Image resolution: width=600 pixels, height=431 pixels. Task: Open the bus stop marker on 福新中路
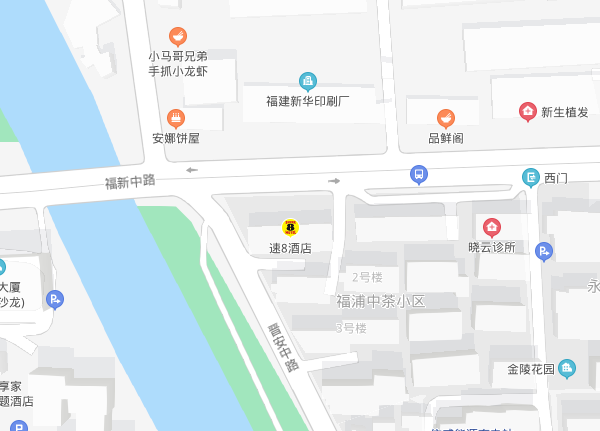[x=420, y=176]
